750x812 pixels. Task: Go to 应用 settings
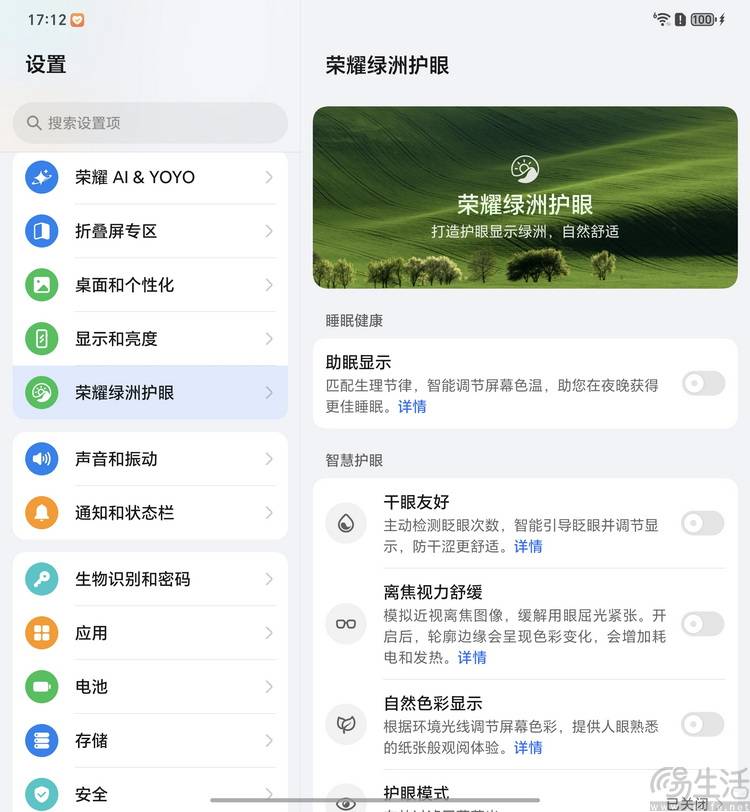150,633
